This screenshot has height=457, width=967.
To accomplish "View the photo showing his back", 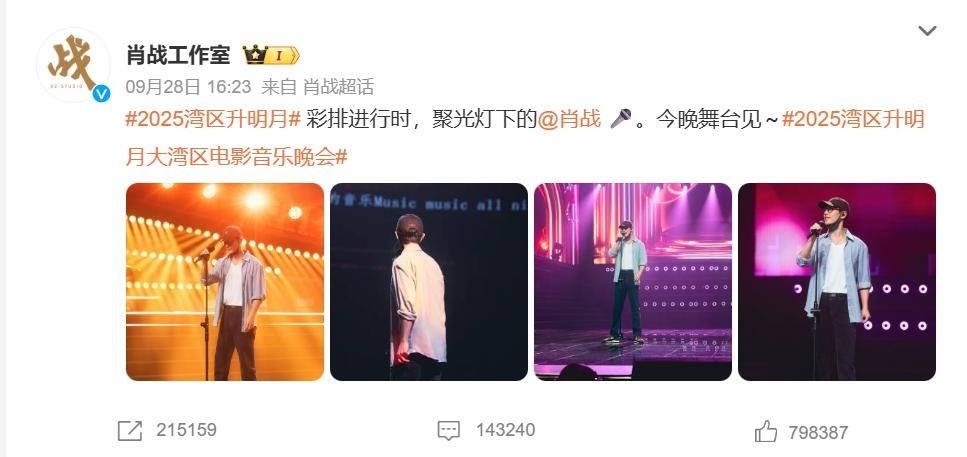I will (x=429, y=282).
